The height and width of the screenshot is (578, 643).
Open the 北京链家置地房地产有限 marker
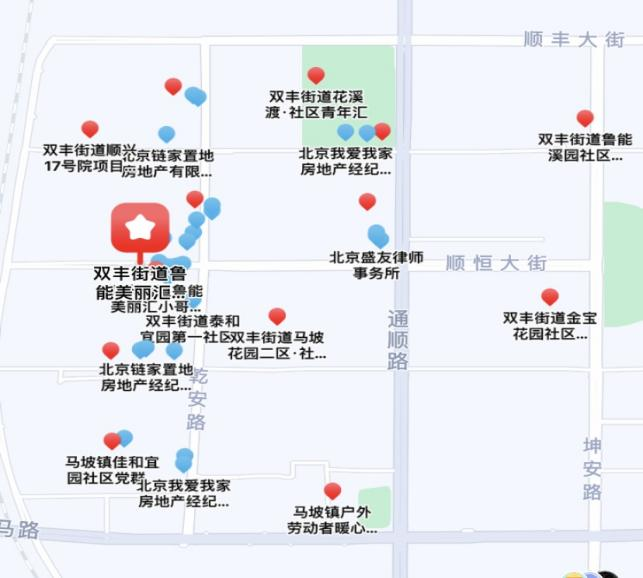coord(167,134)
